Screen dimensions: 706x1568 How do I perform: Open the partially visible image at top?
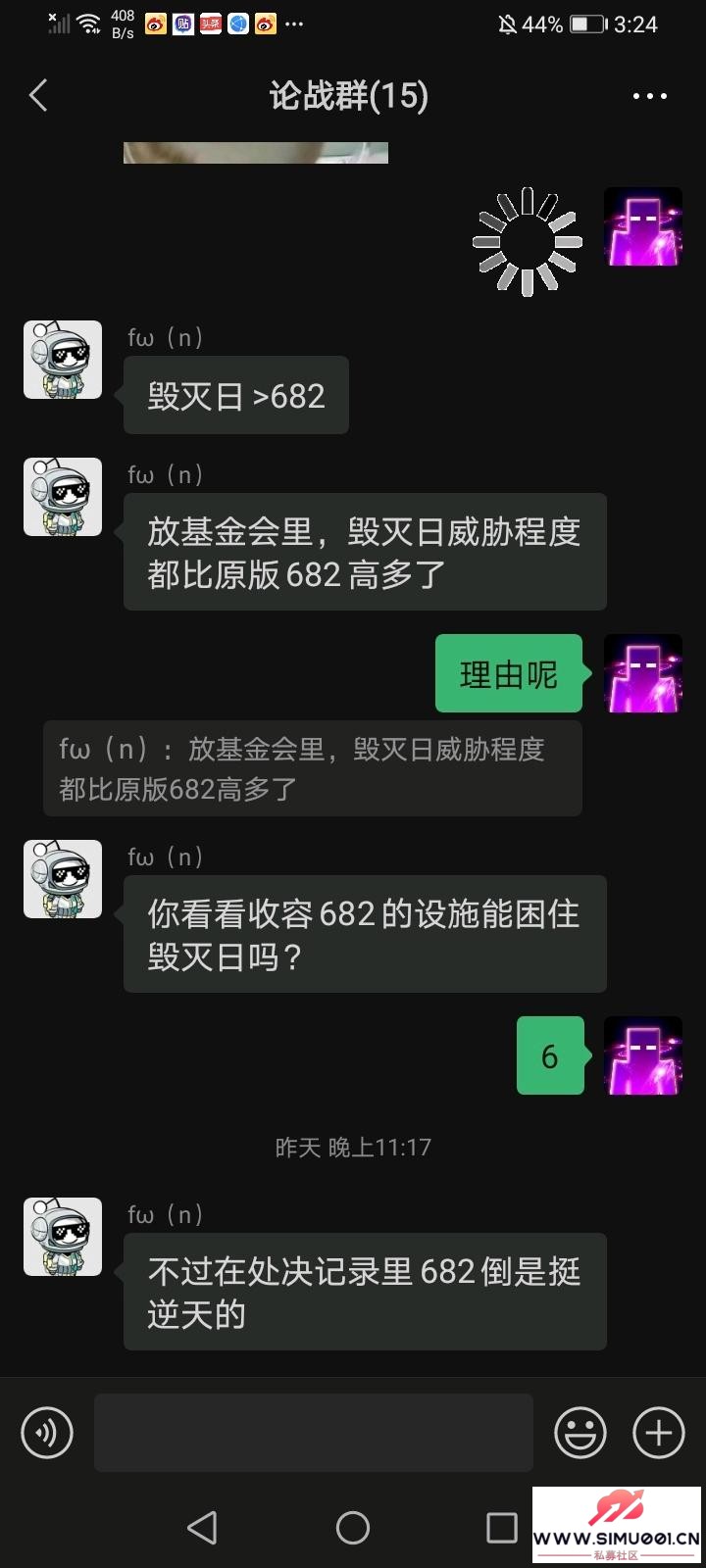[255, 152]
